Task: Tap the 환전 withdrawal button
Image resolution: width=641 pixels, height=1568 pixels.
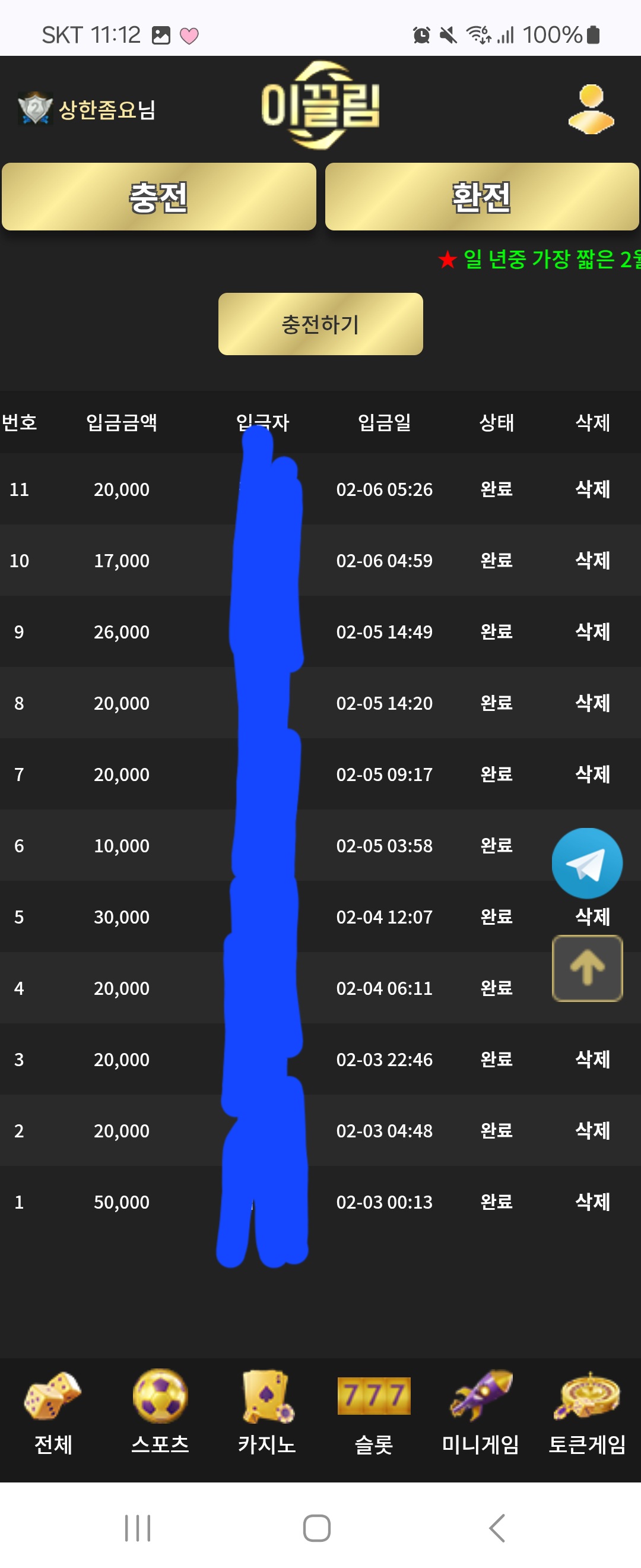Action: point(481,197)
